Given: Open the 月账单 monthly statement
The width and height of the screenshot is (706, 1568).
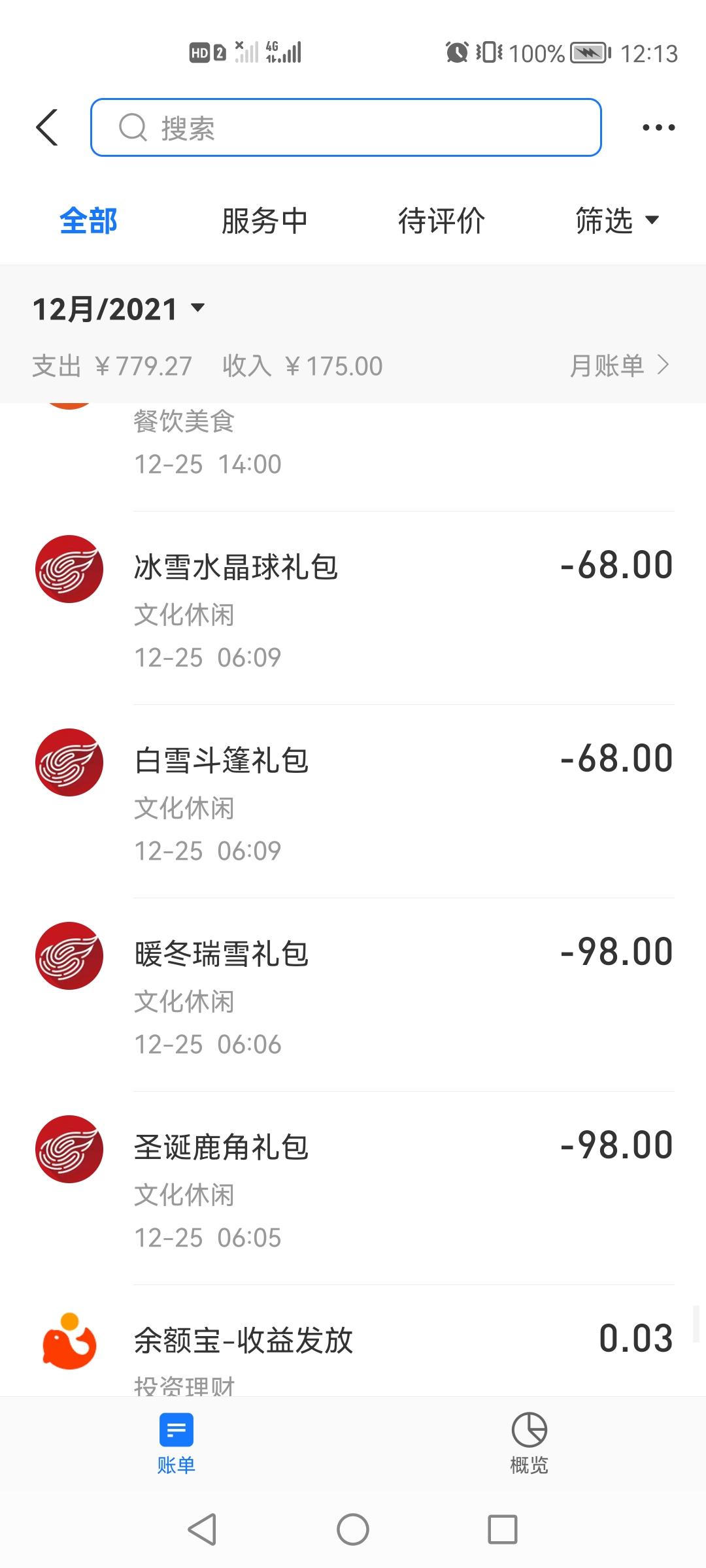Looking at the screenshot, I should [620, 366].
